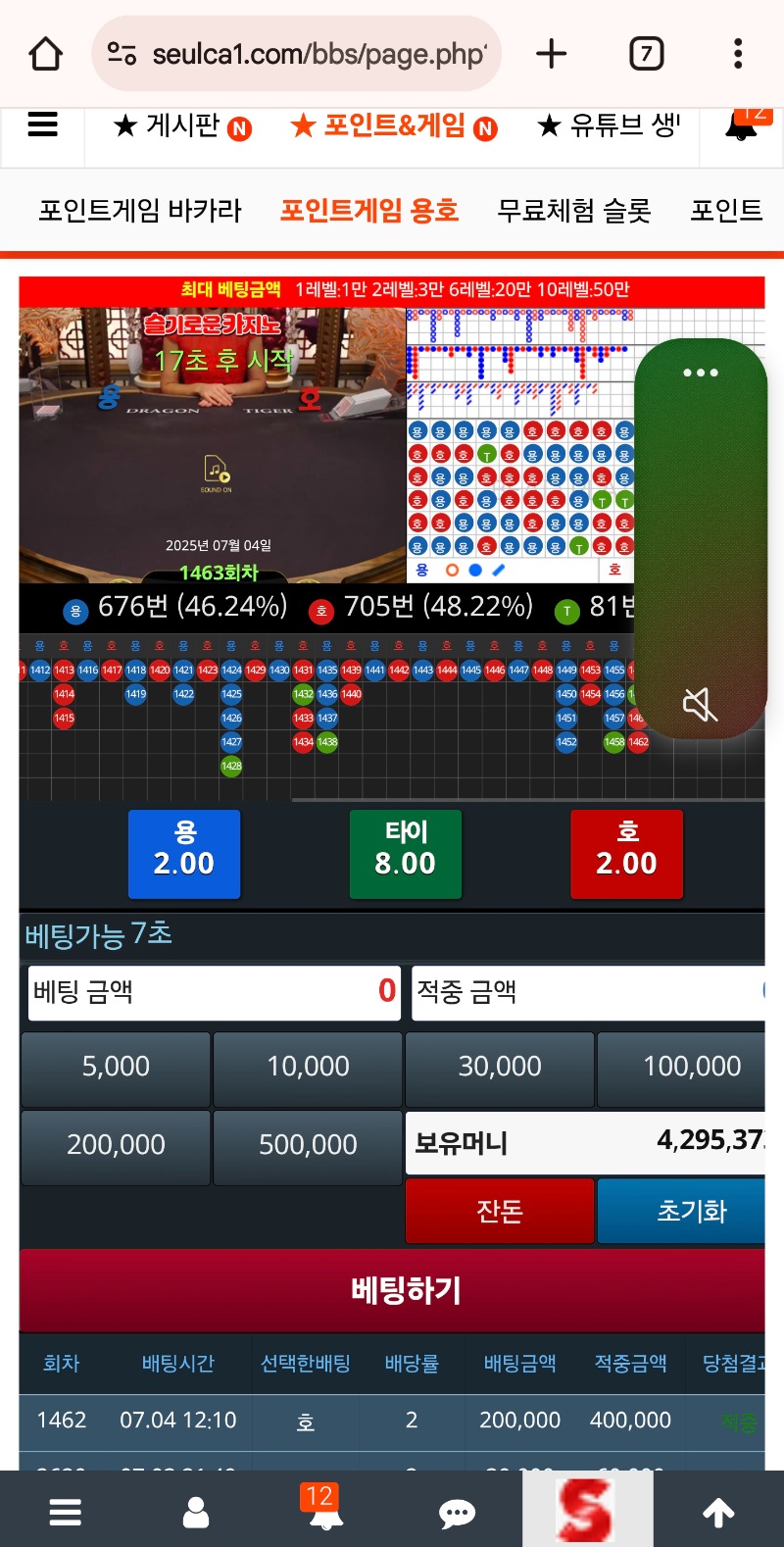Open the chat bubble in bottom bar
The image size is (784, 1547).
point(457,1514)
